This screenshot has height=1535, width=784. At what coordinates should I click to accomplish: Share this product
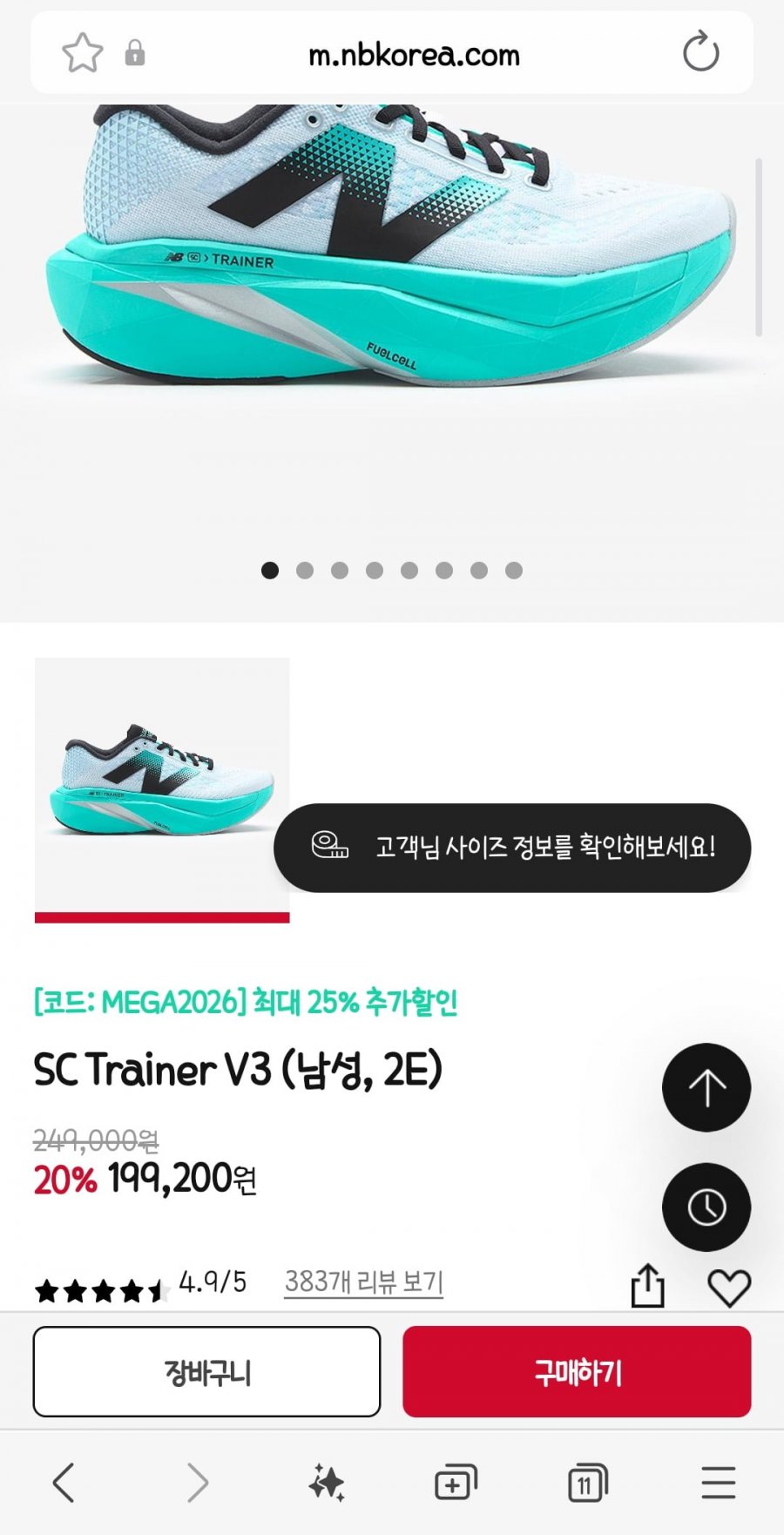tap(647, 1286)
